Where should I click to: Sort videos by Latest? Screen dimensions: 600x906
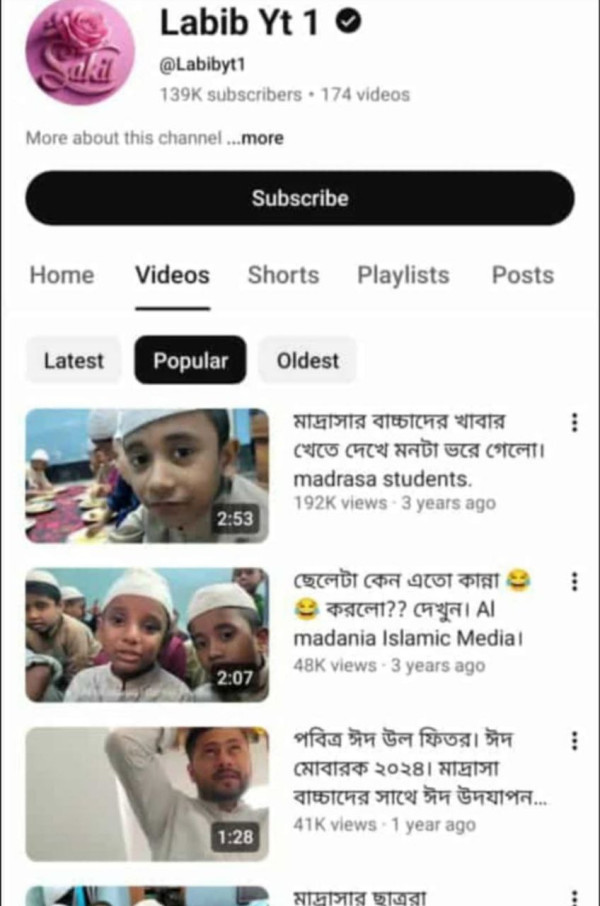pos(73,361)
